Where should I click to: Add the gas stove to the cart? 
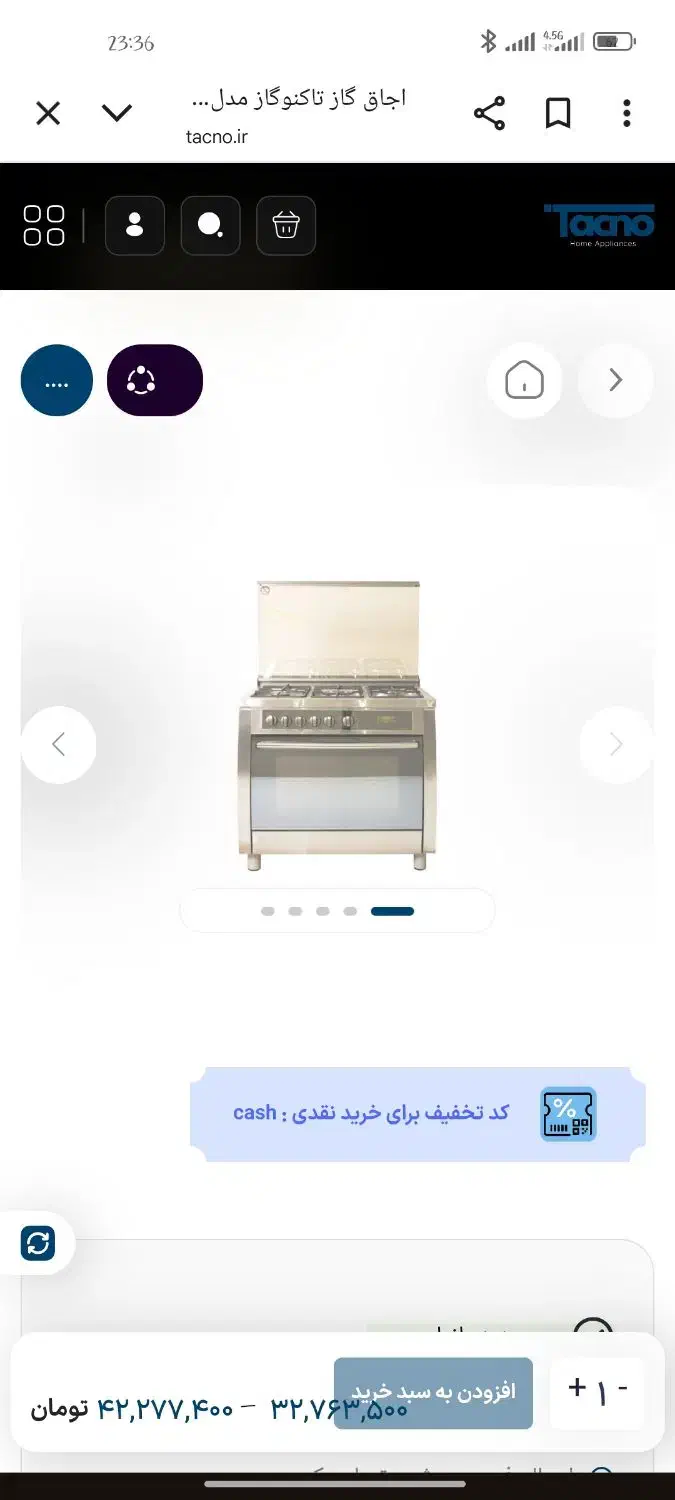433,1392
